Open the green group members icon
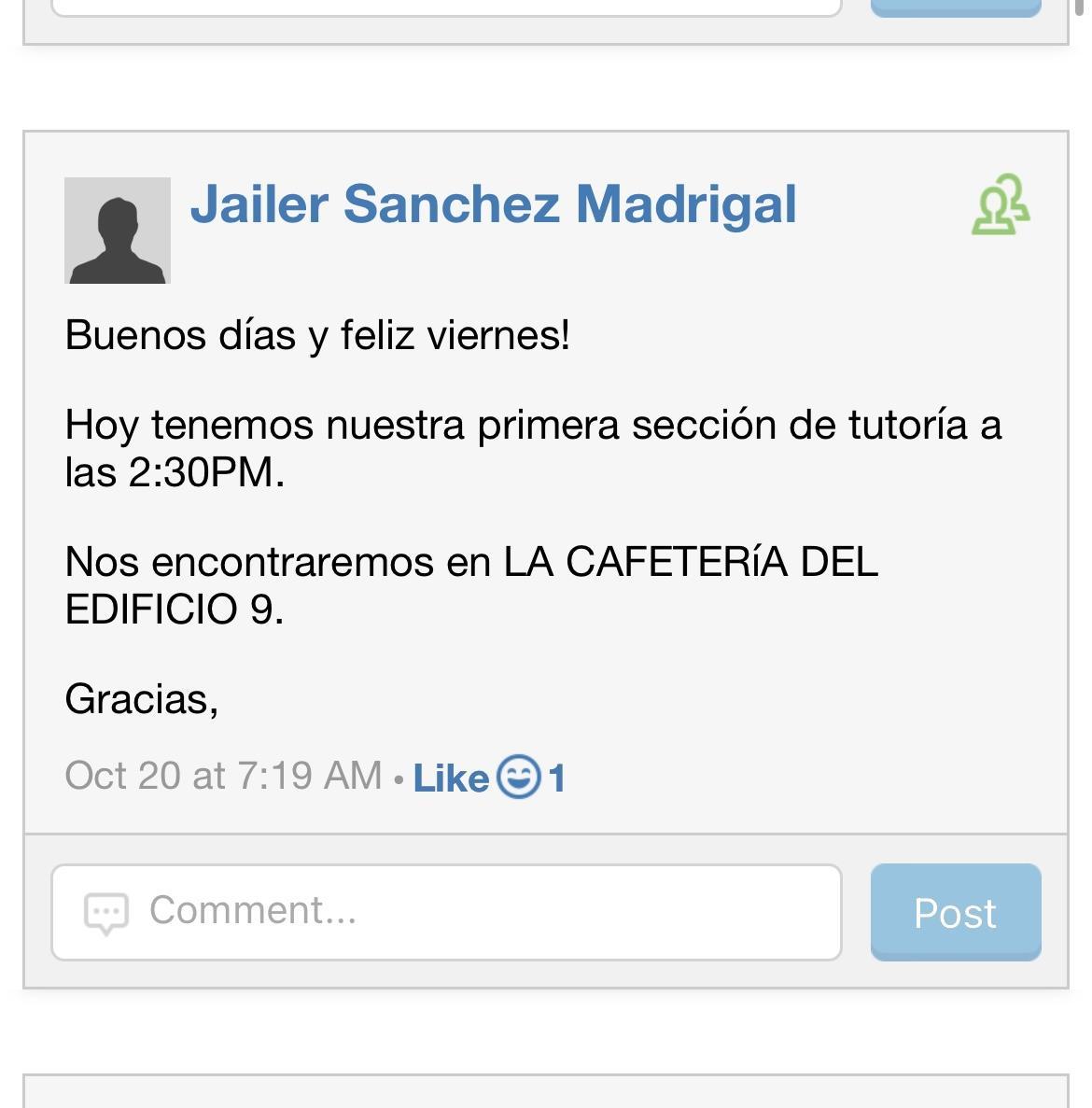This screenshot has width=1092, height=1108. tap(1001, 204)
